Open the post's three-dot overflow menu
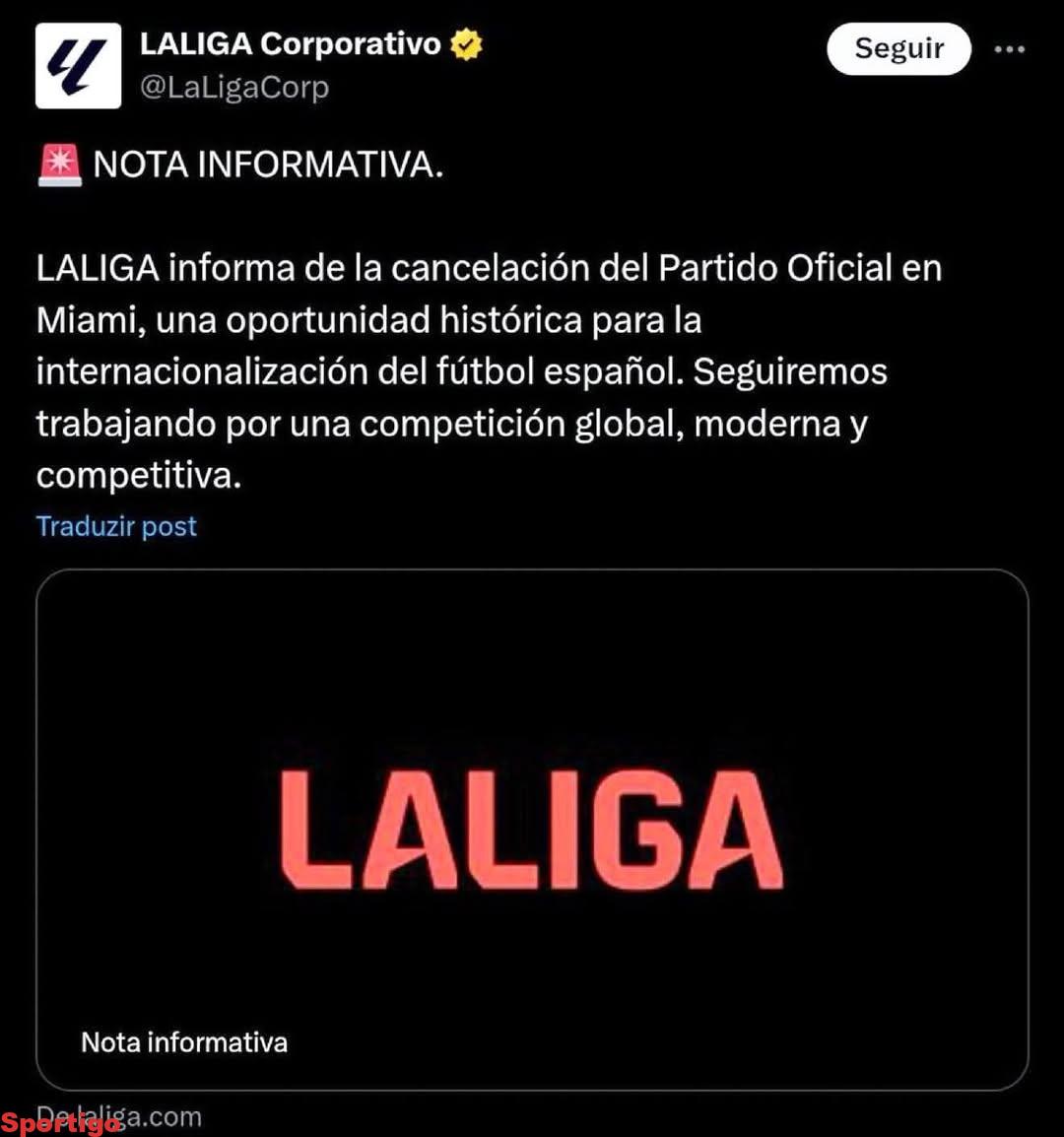This screenshot has width=1064, height=1137. 1010,49
